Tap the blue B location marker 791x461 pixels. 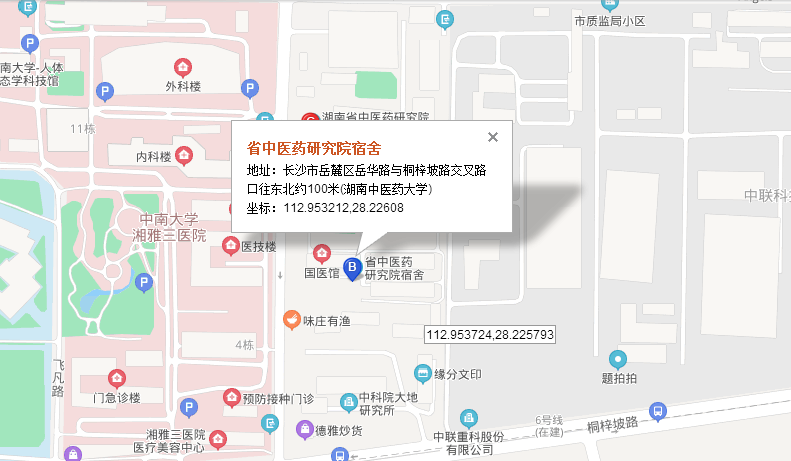352,267
